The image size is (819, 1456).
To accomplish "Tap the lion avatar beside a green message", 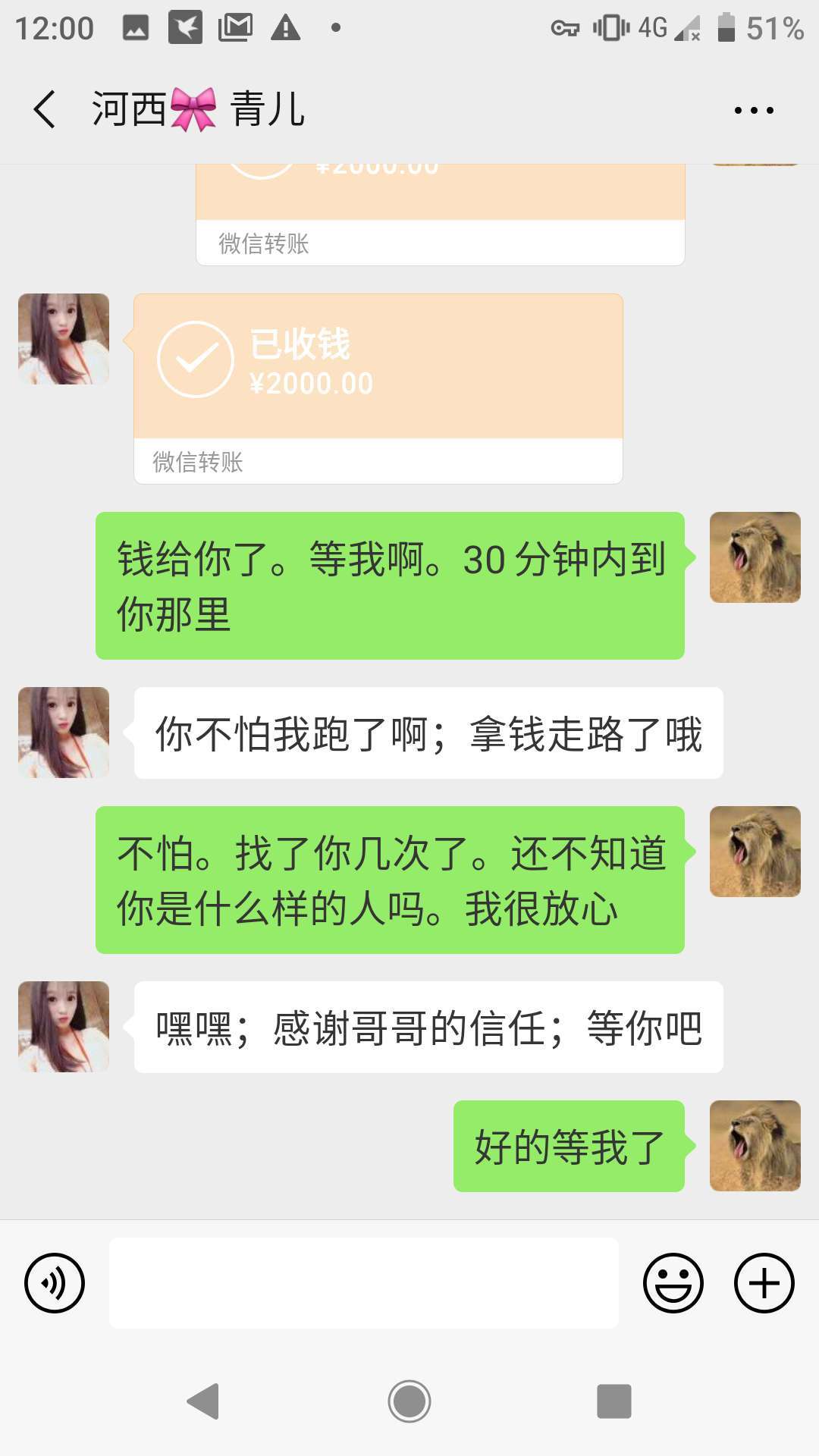I will tap(755, 556).
